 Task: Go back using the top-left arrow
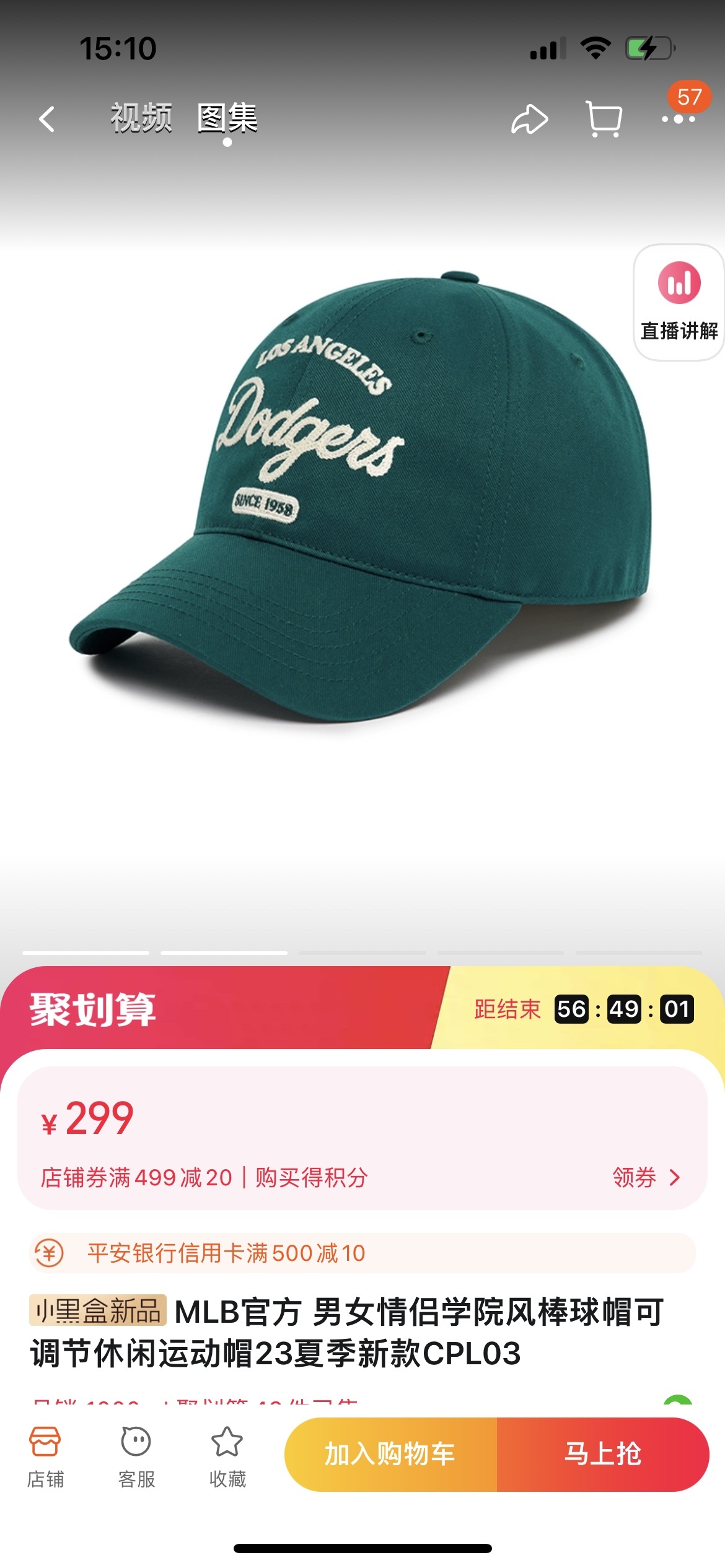[47, 119]
